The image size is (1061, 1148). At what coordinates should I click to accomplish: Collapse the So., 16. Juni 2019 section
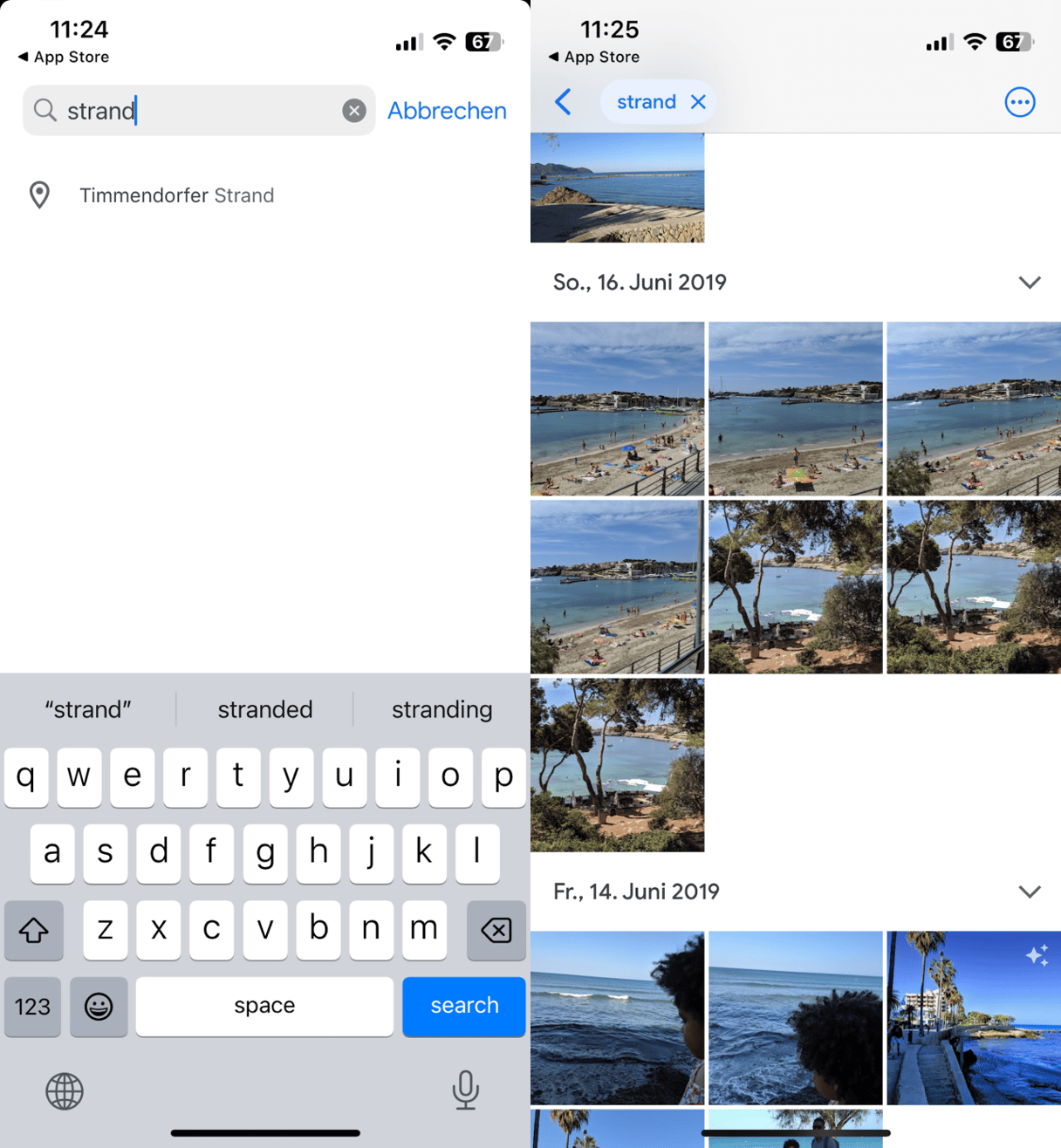click(1030, 283)
